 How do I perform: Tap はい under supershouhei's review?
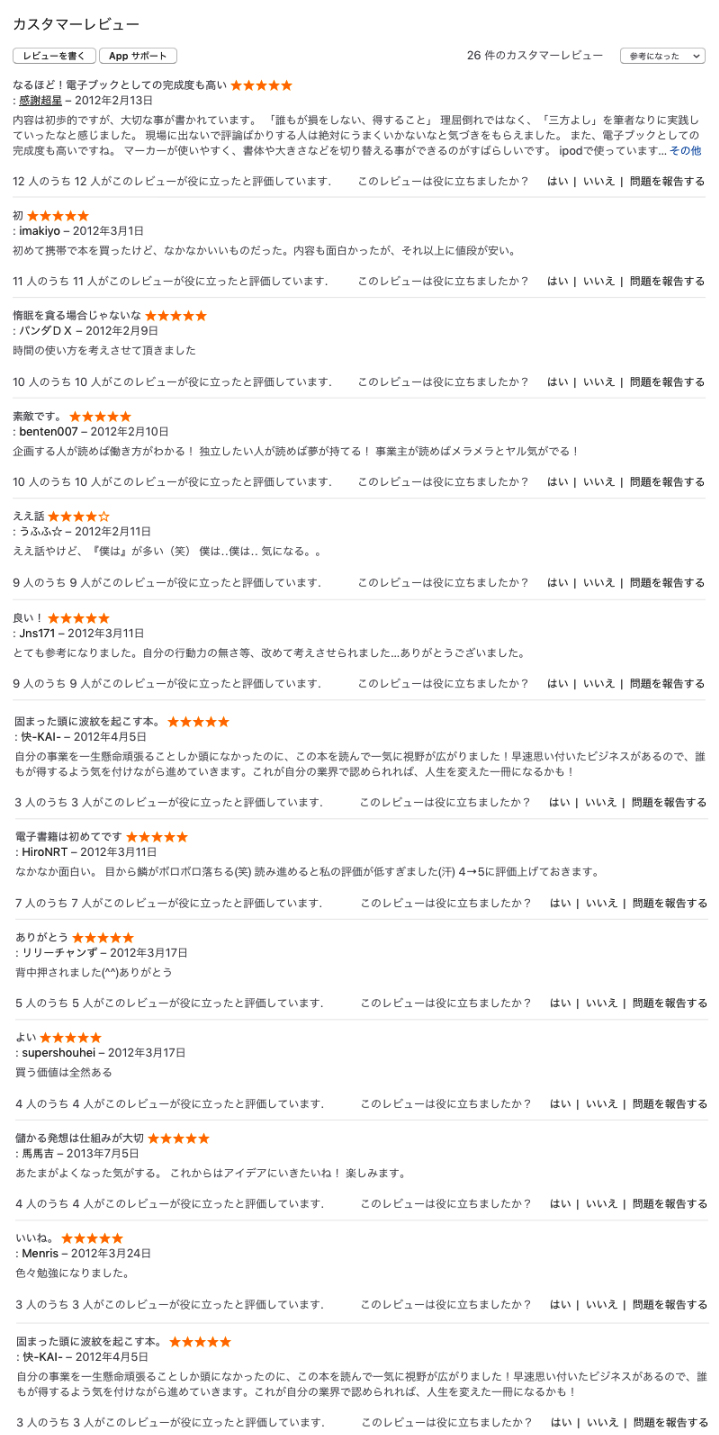tap(560, 1104)
